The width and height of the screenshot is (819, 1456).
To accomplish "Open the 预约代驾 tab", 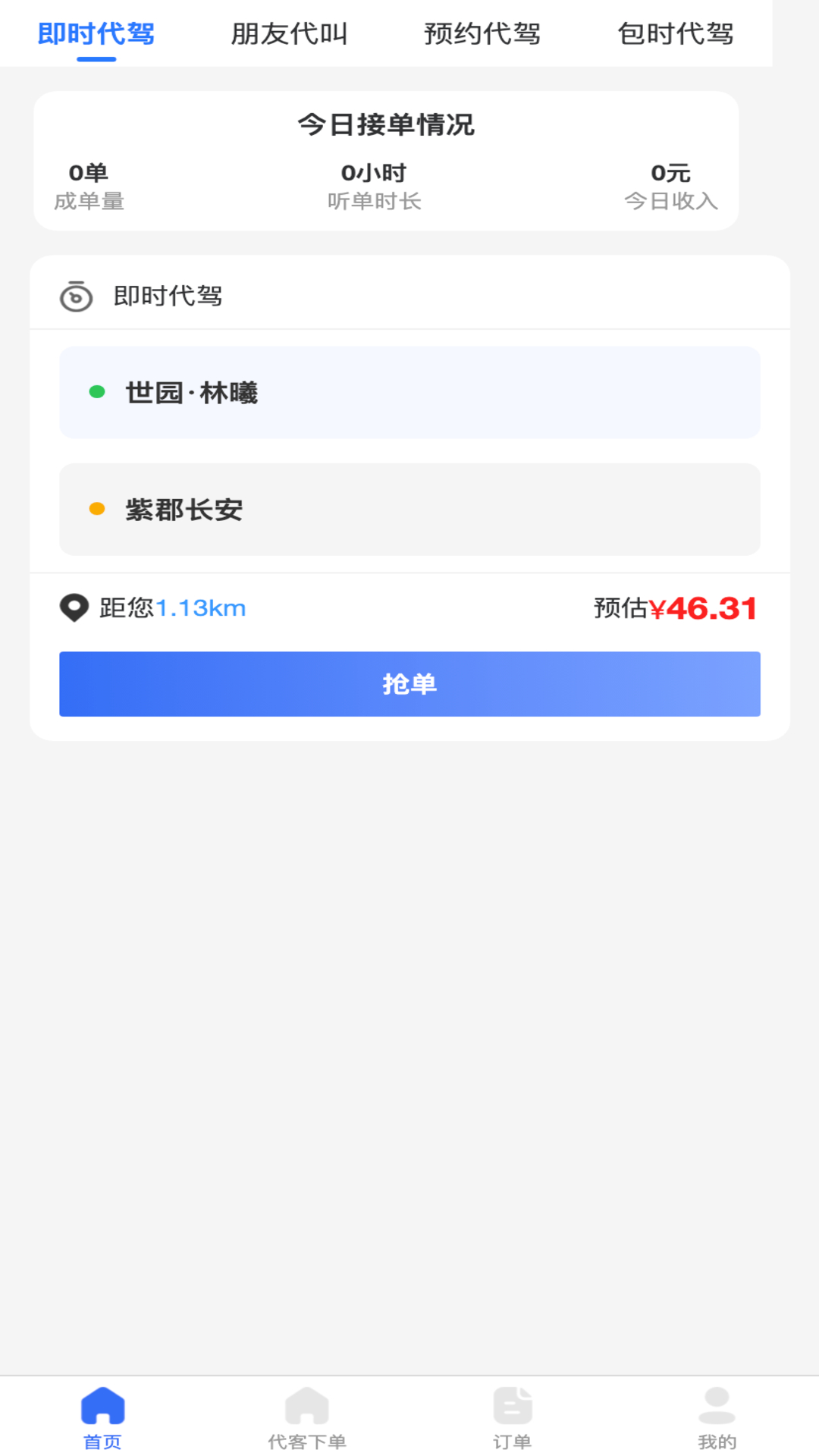I will pos(482,34).
